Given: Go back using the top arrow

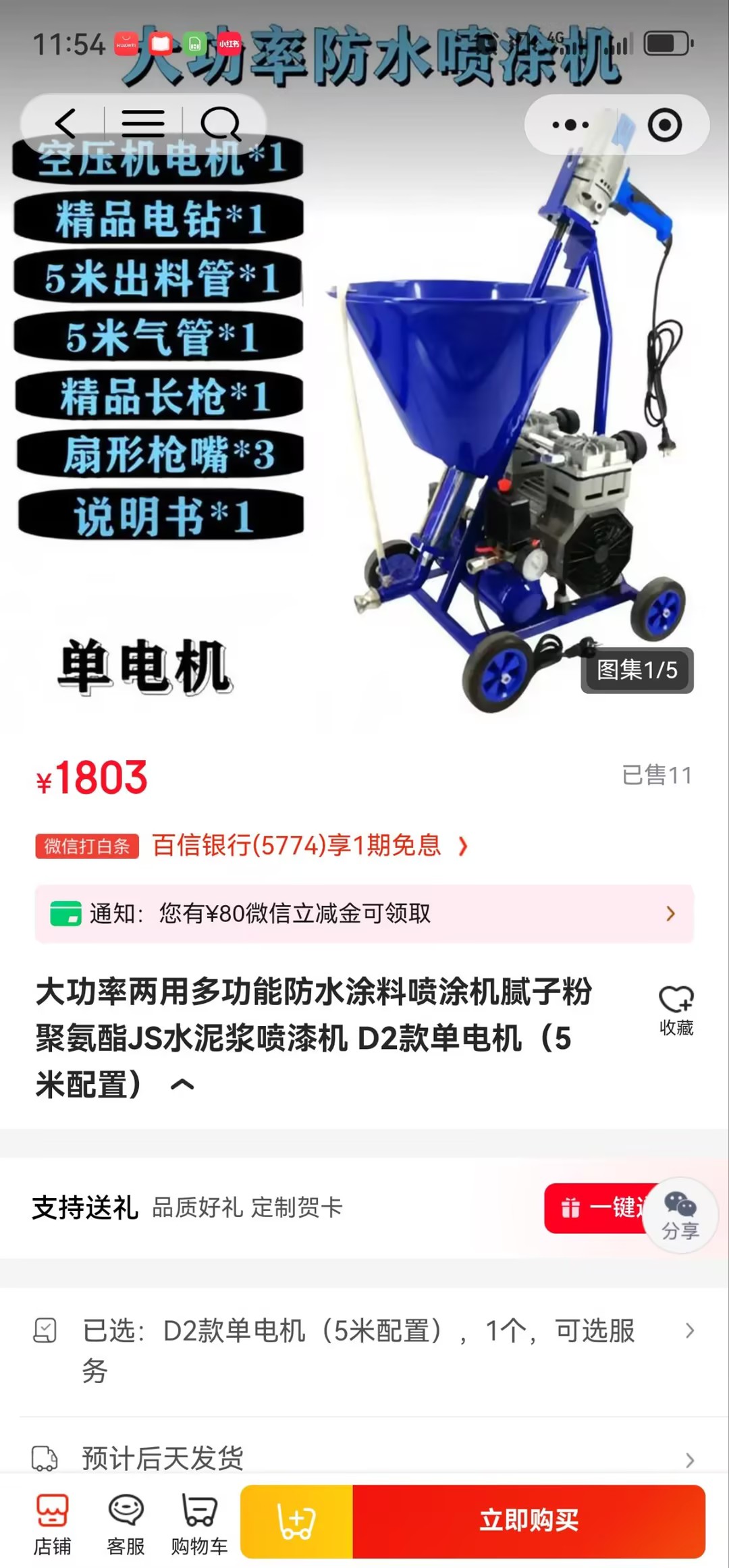Looking at the screenshot, I should point(65,124).
